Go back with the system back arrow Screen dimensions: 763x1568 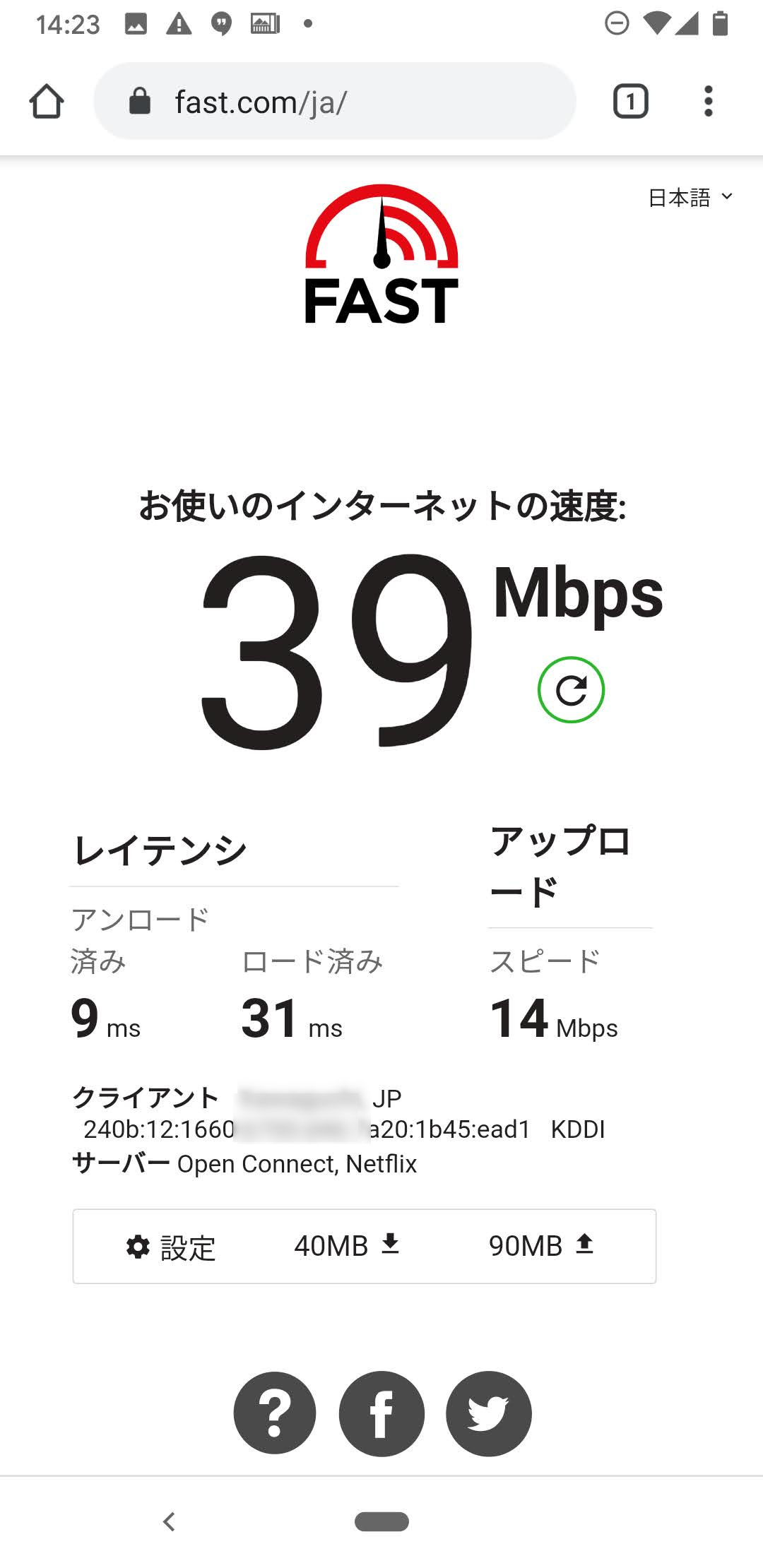(168, 1521)
